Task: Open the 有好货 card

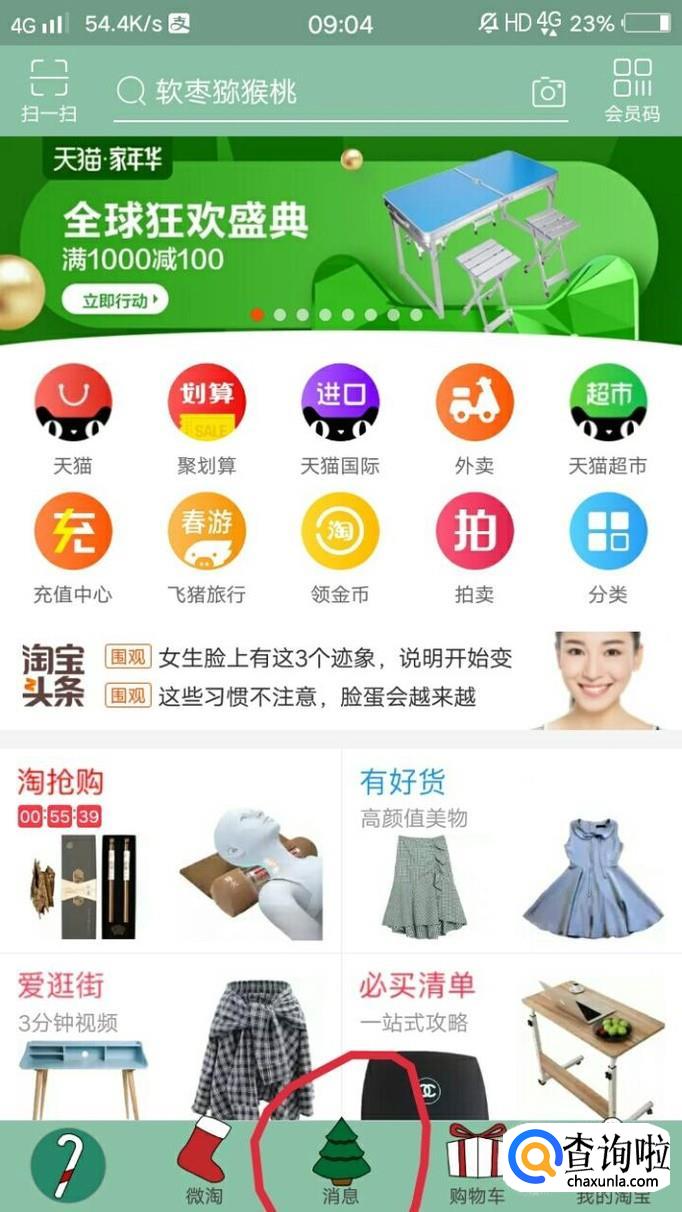Action: click(510, 850)
